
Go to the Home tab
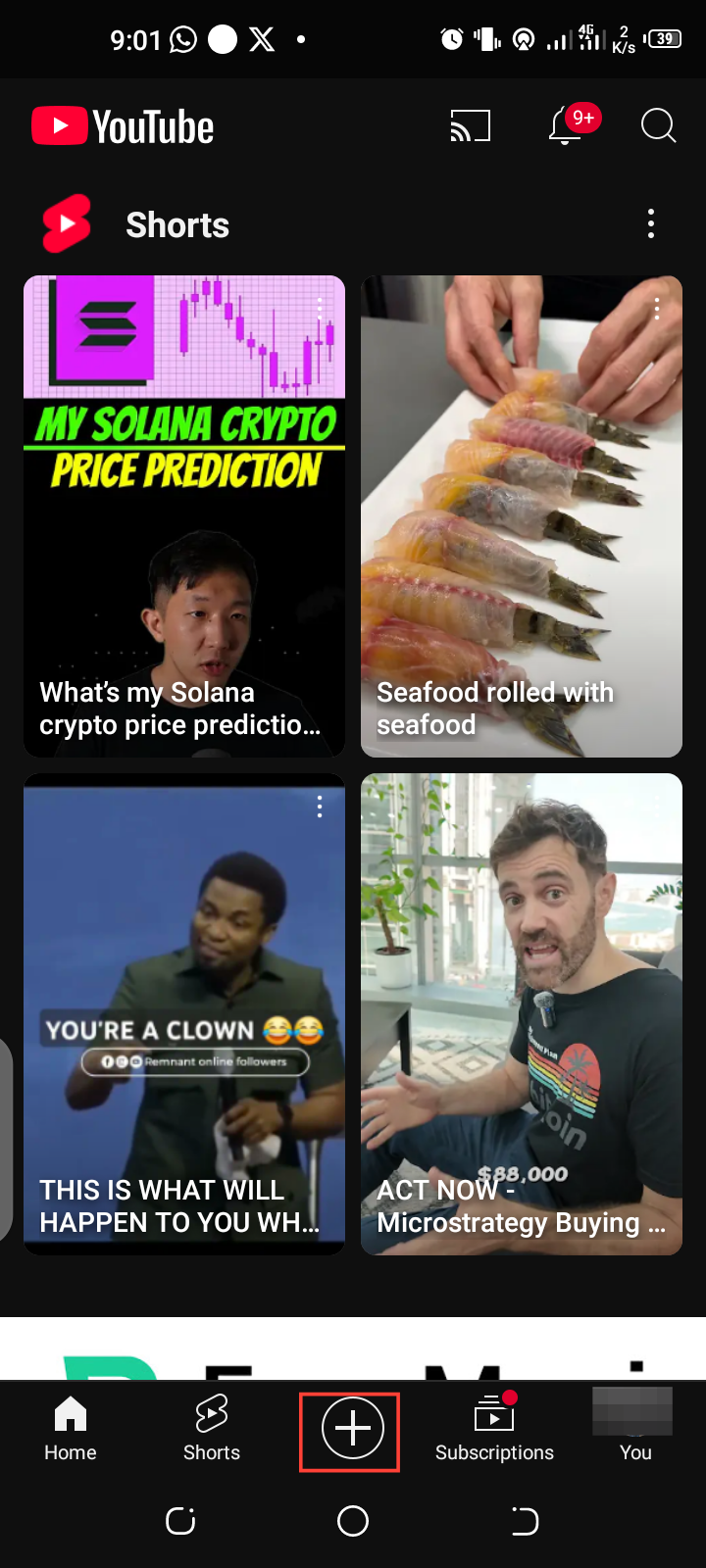coord(71,1429)
